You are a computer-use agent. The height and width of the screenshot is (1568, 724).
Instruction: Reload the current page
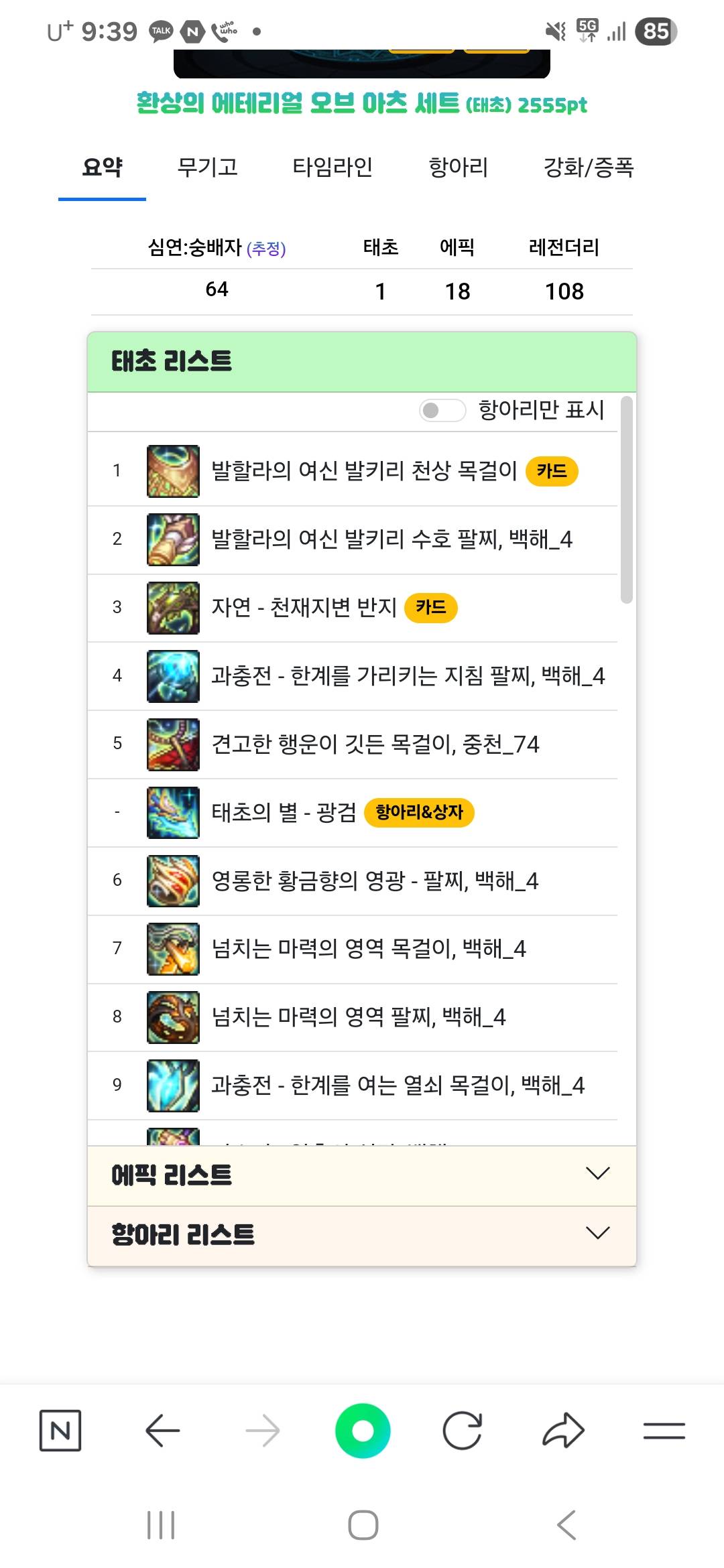point(462,1431)
